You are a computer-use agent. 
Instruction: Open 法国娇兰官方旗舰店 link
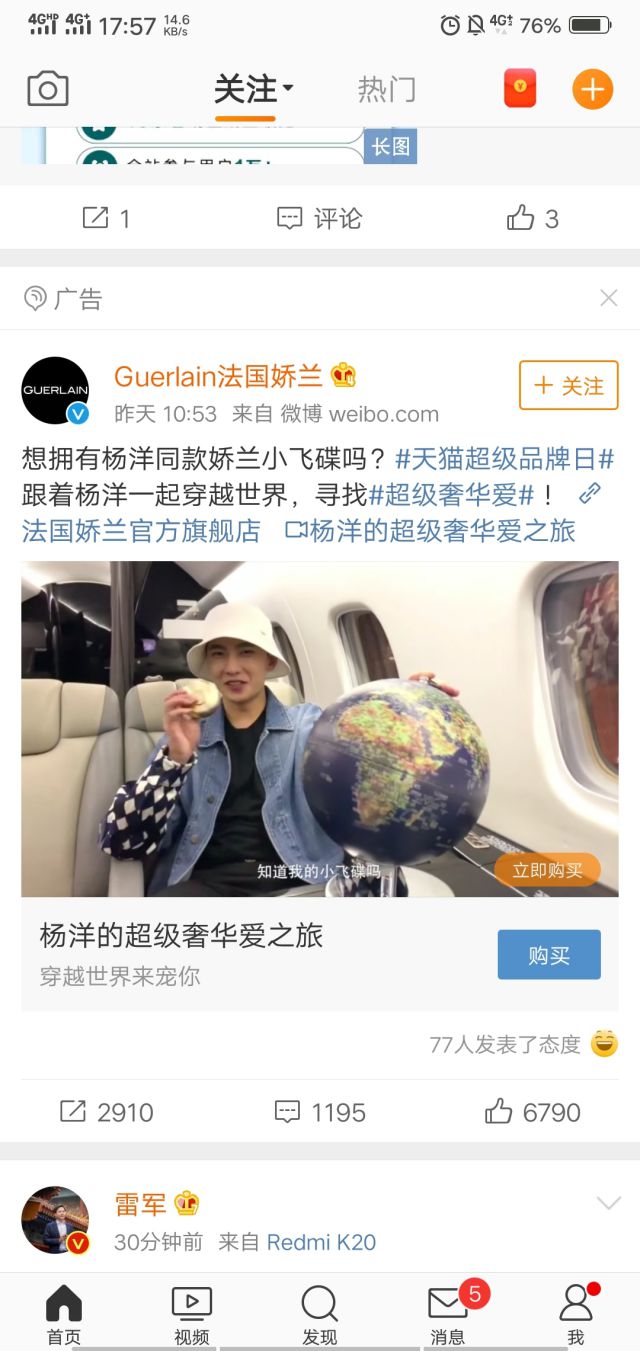[140, 530]
